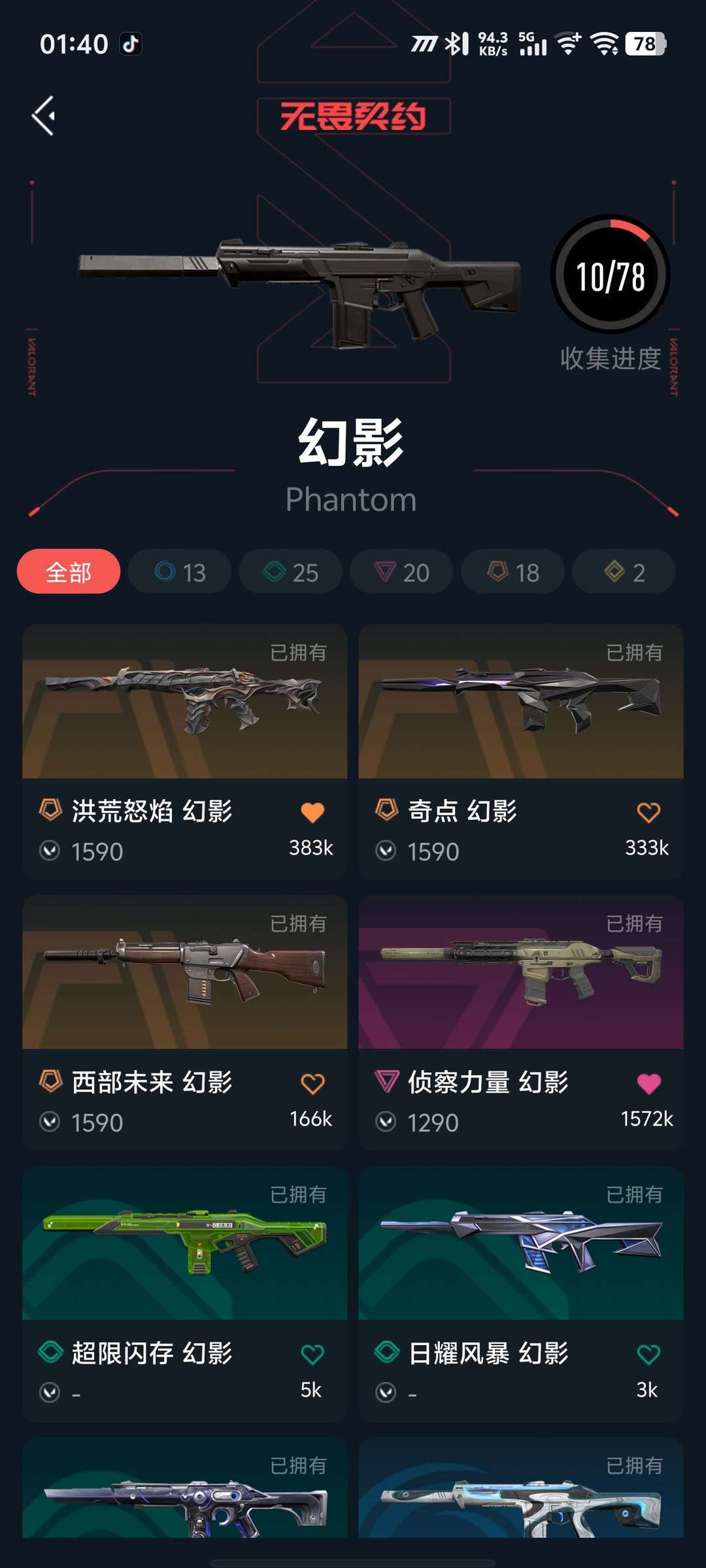Like the 奇点 幻影 skin

click(648, 812)
